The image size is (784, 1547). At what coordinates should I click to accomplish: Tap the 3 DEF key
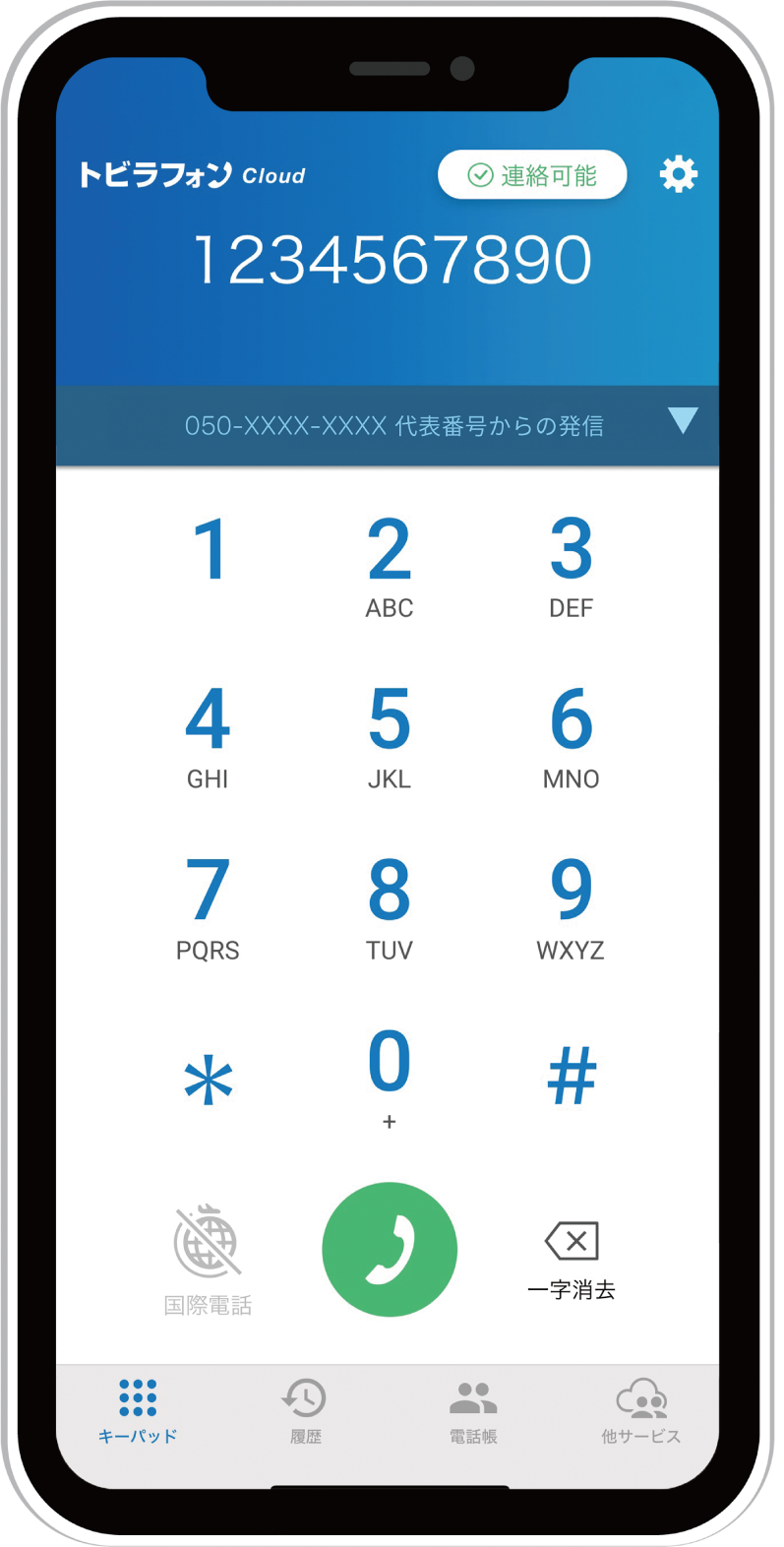tap(571, 566)
